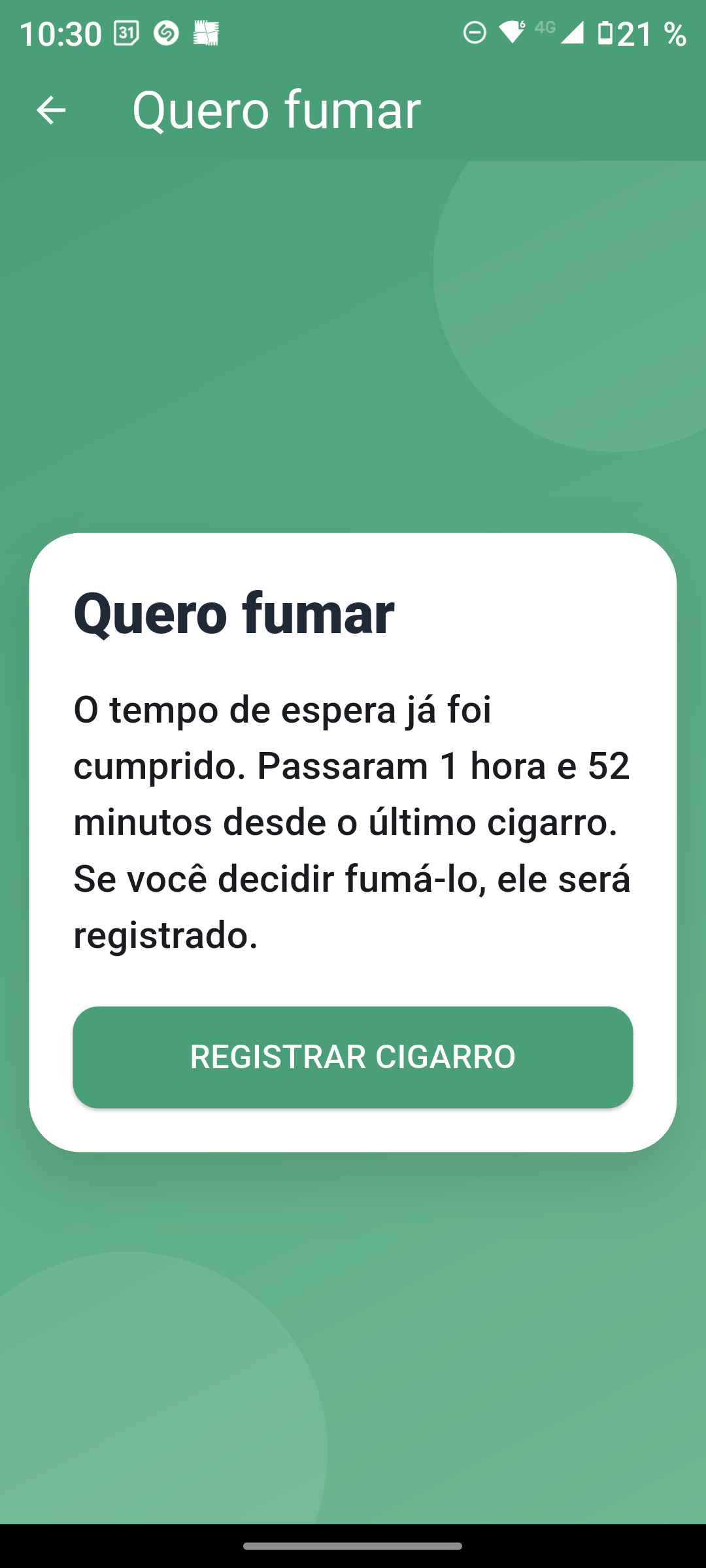Select the Wi-Fi signal icon
The height and width of the screenshot is (1568, 706).
click(512, 32)
